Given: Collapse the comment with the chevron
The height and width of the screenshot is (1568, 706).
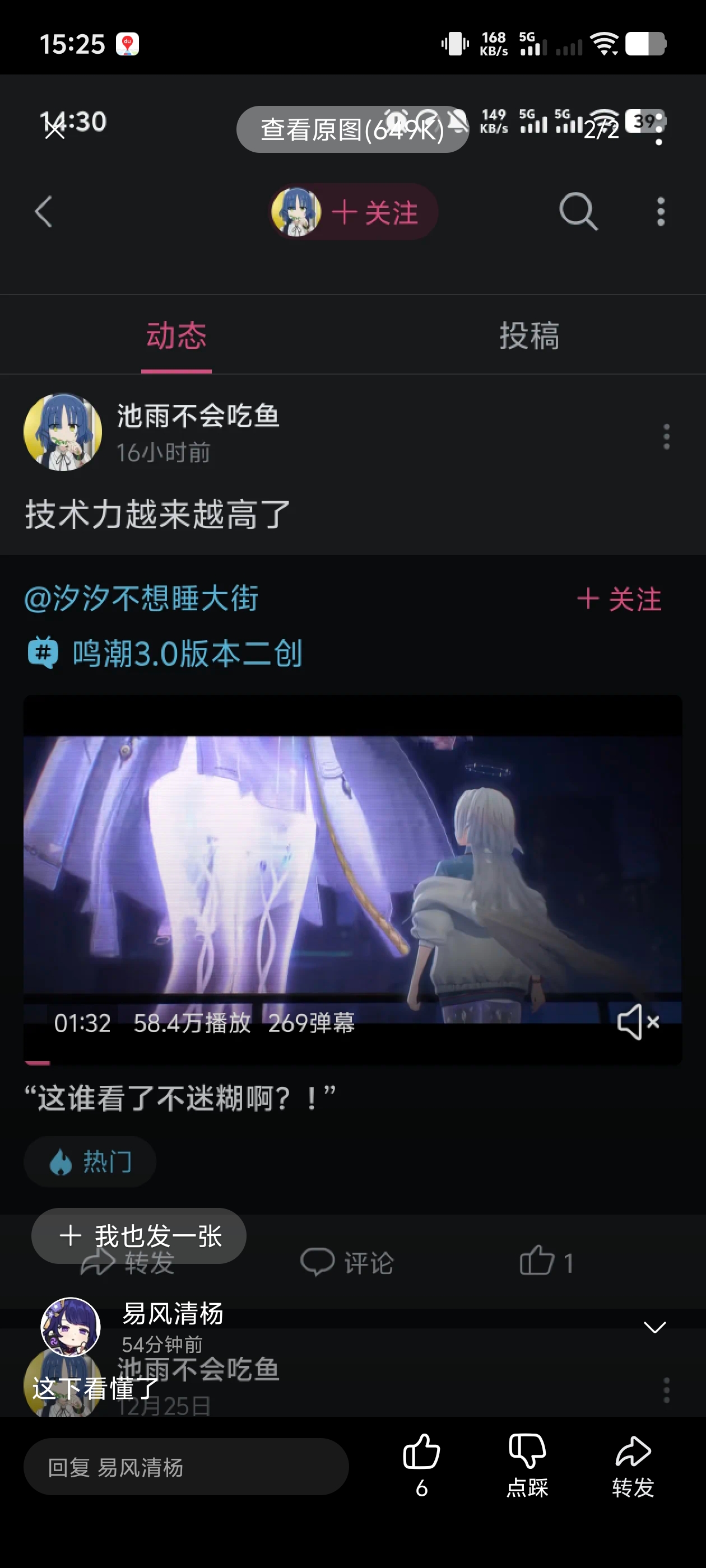Looking at the screenshot, I should click(655, 1327).
